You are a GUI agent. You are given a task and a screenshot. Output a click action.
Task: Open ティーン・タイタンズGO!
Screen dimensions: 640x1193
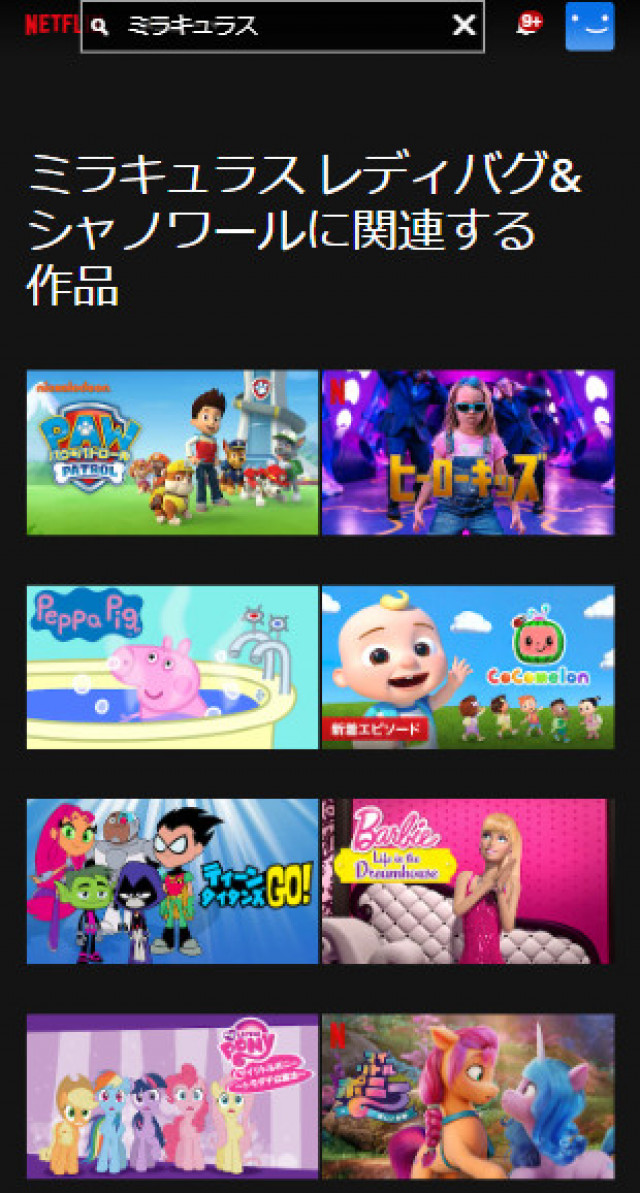tap(172, 881)
